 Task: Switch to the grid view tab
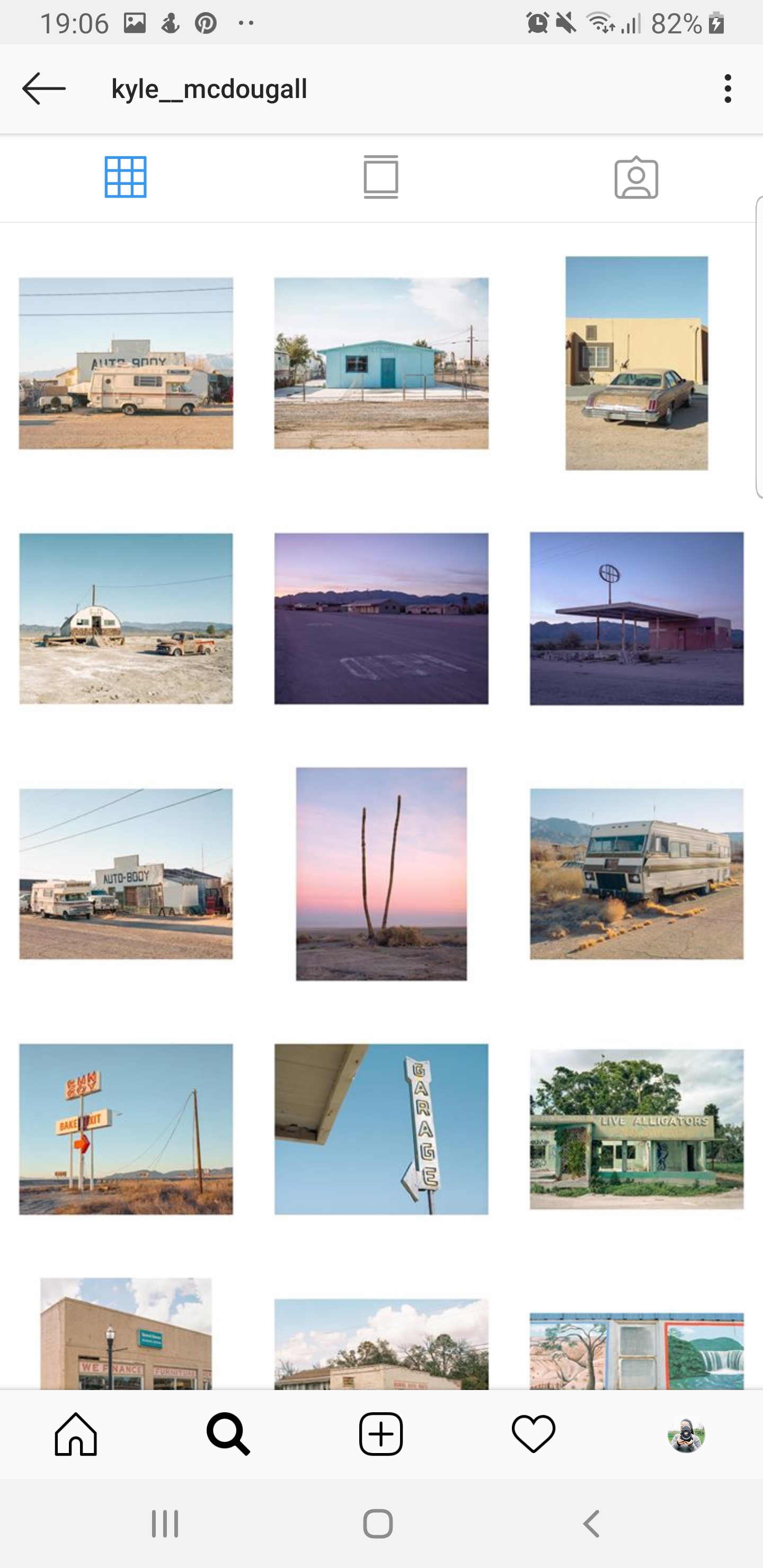(x=126, y=177)
